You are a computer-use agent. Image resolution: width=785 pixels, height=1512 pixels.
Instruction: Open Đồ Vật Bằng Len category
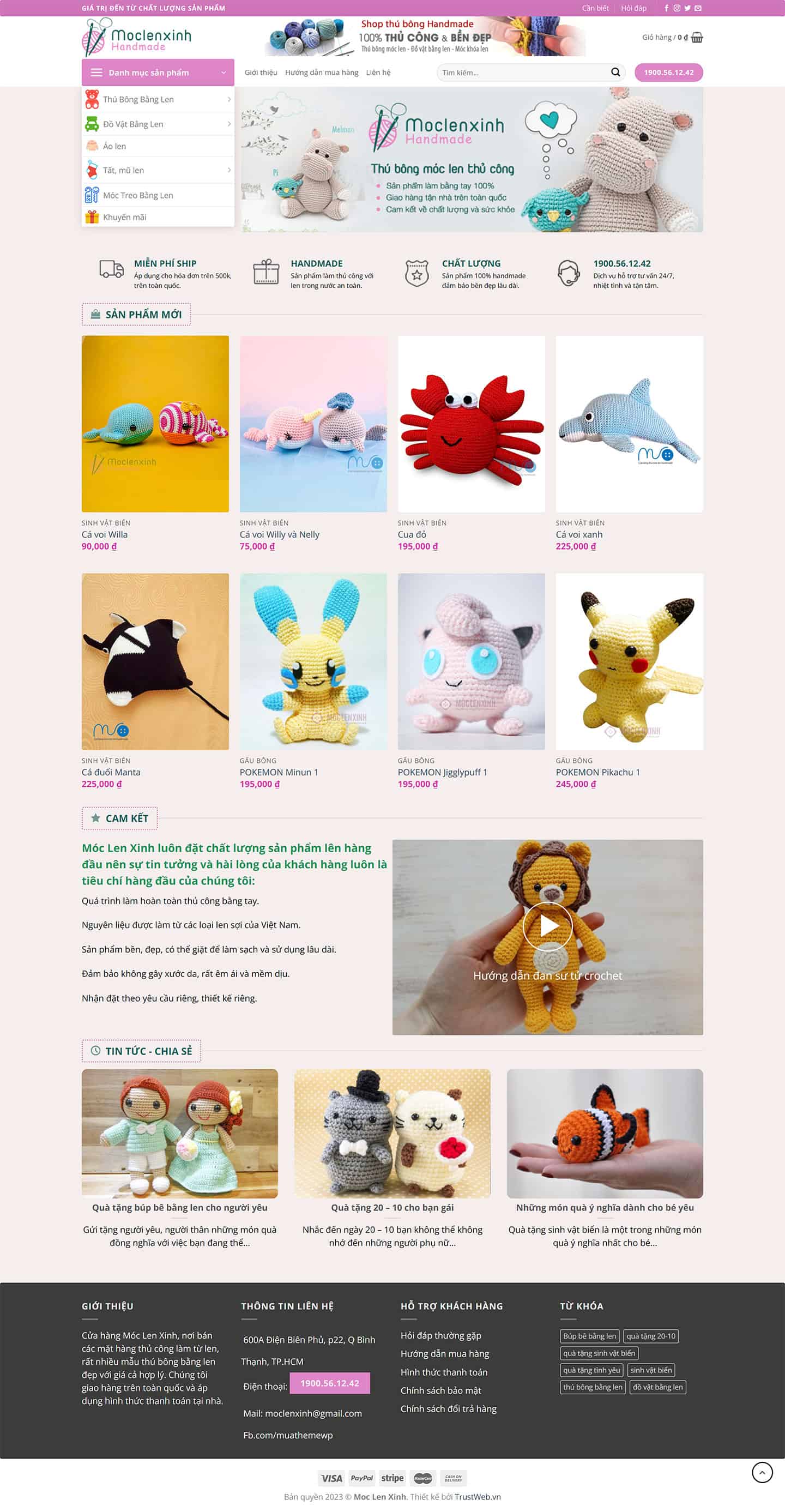(x=133, y=124)
